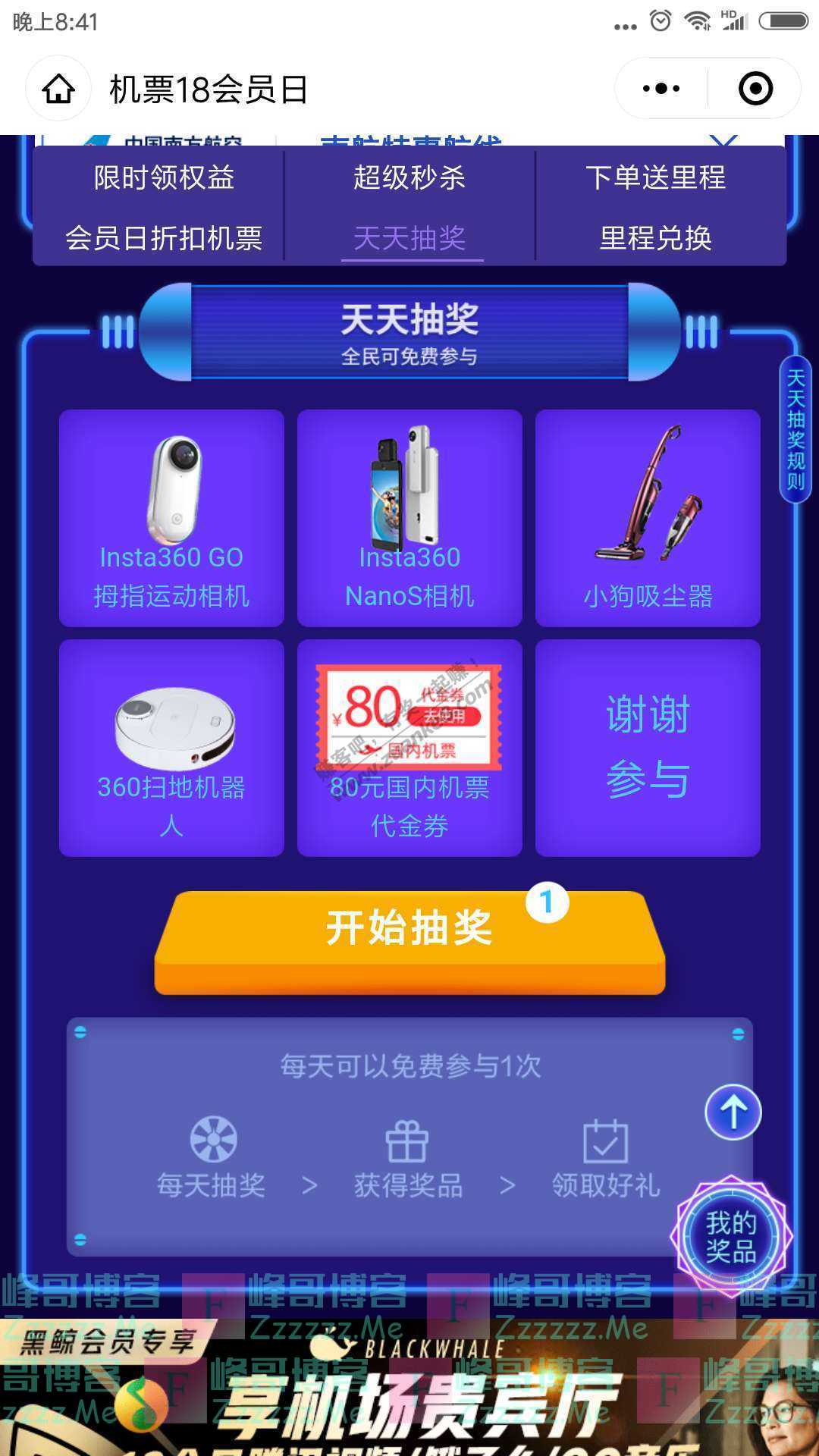819x1456 pixels.
Task: Go to the mini program home
Action: click(58, 89)
